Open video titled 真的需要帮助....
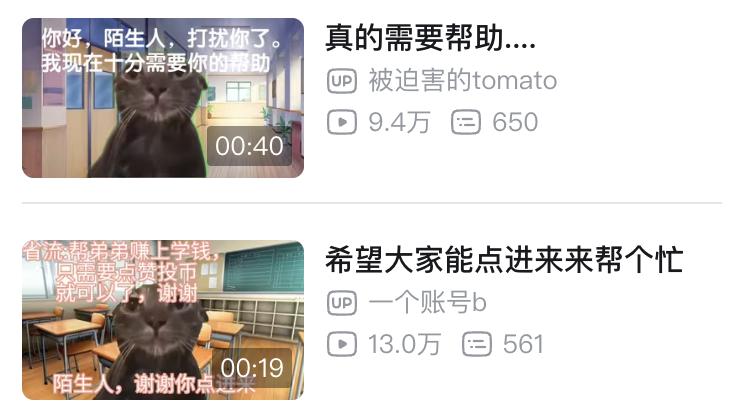This screenshot has height=420, width=738. [x=431, y=38]
